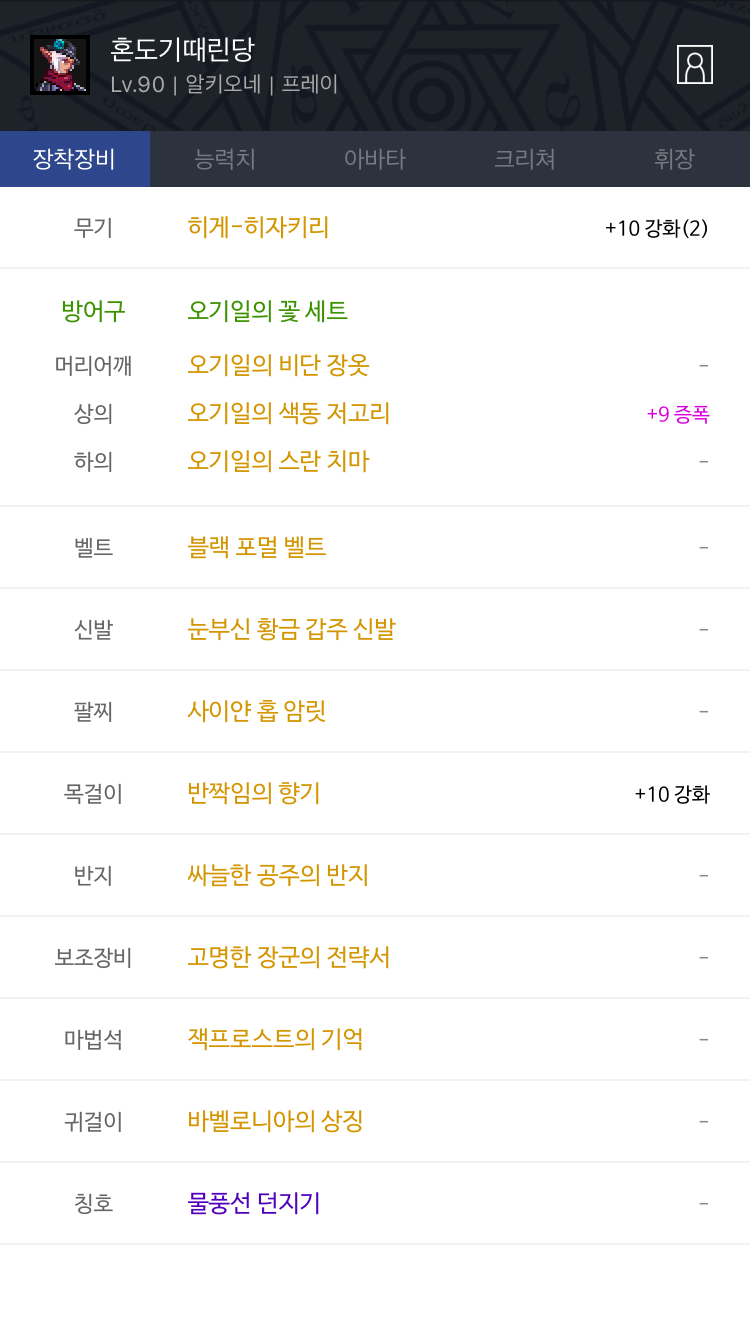This screenshot has height=1334, width=750.
Task: Go to the 휘장 tab
Action: (x=675, y=159)
